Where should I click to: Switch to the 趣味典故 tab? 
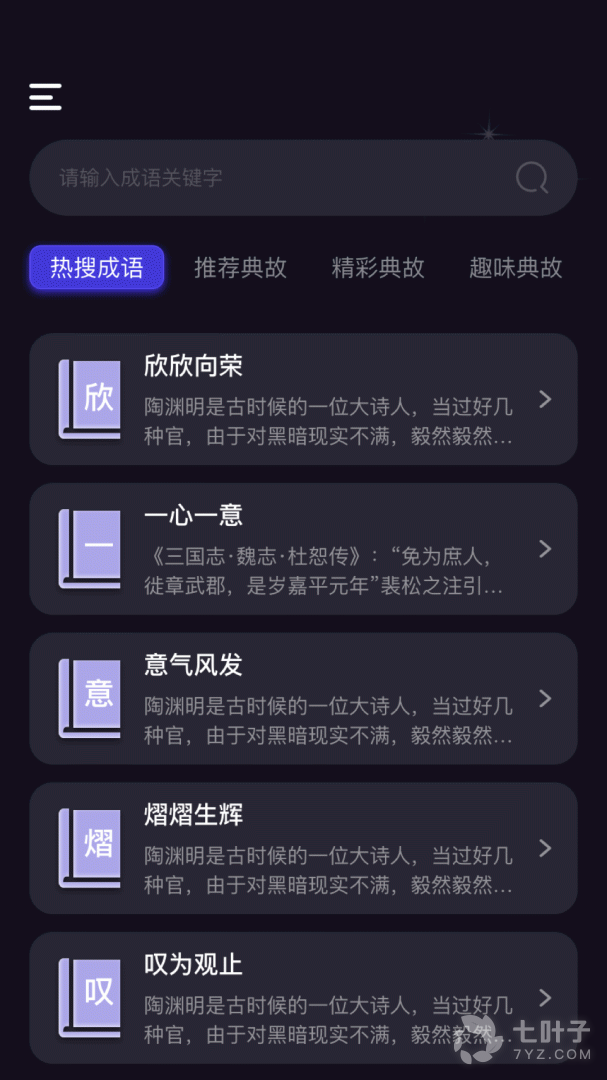515,268
